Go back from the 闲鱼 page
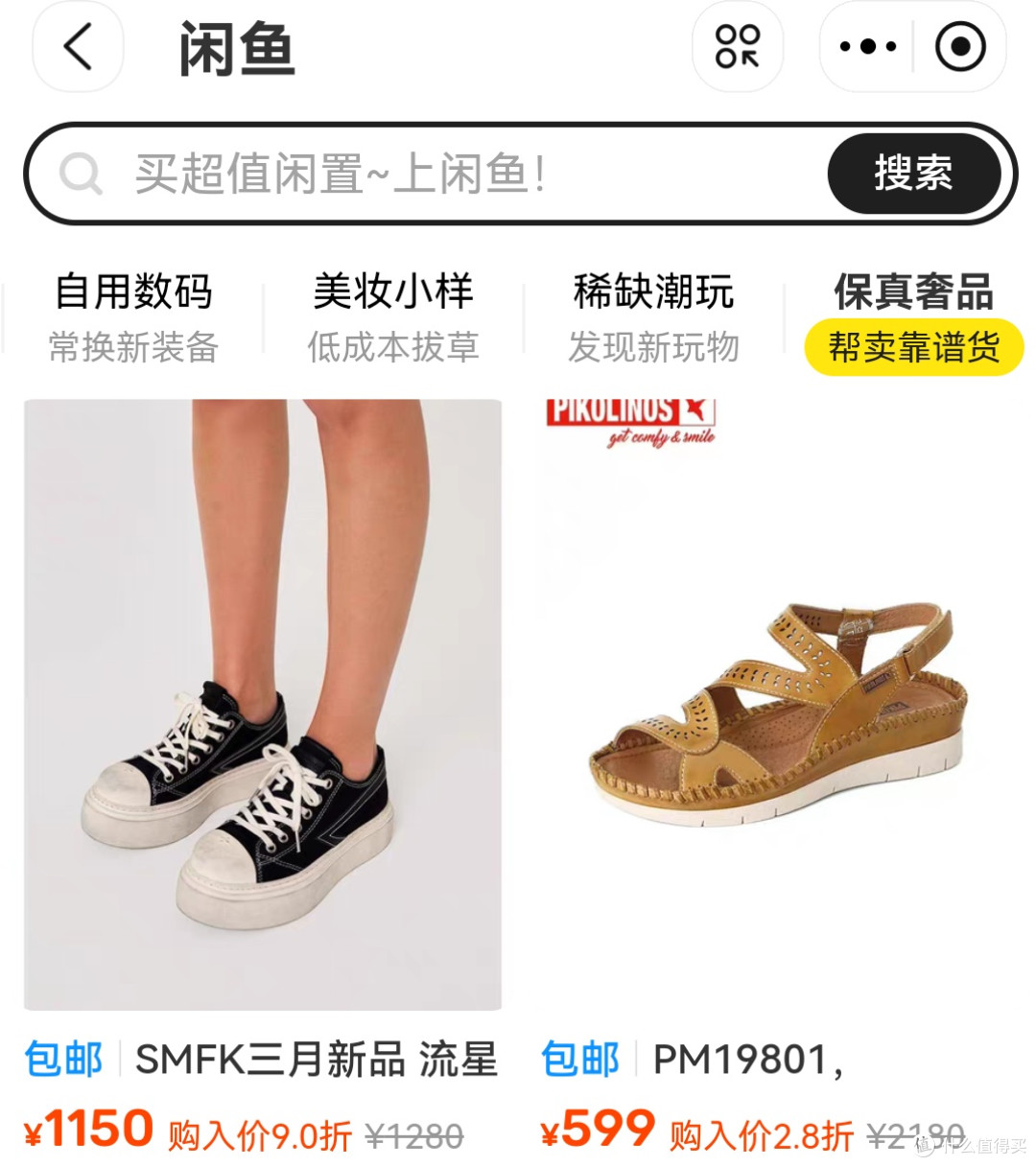Viewport: 1036px width, 1167px height. pyautogui.click(x=78, y=46)
